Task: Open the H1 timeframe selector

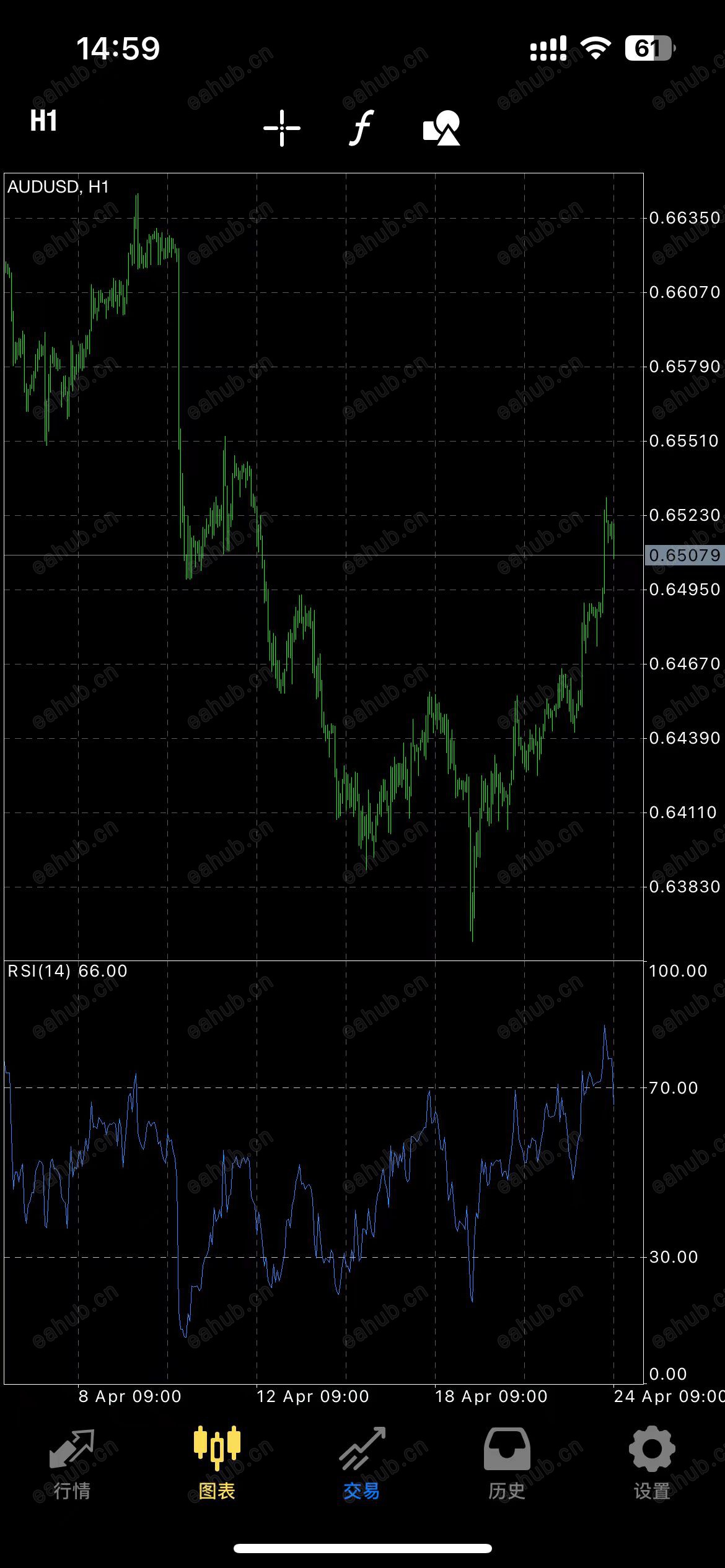Action: pyautogui.click(x=44, y=121)
